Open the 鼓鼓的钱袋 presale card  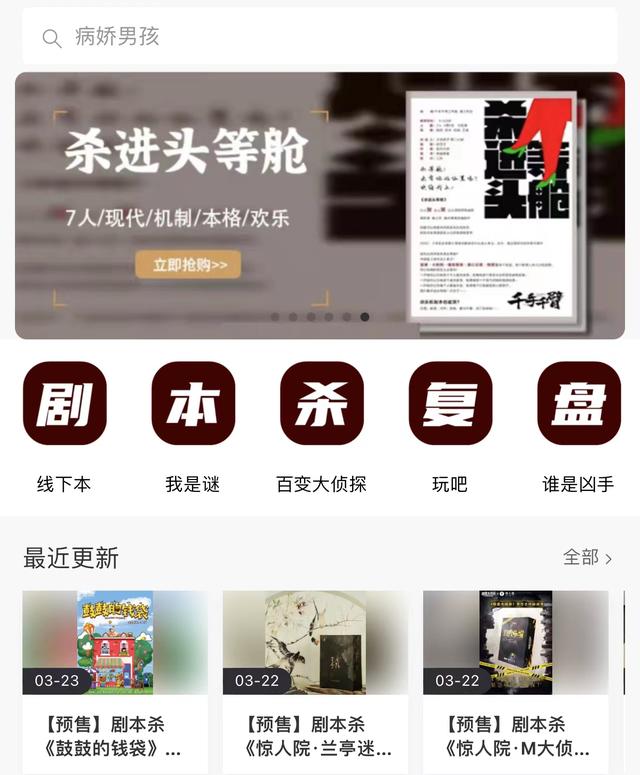(115, 682)
